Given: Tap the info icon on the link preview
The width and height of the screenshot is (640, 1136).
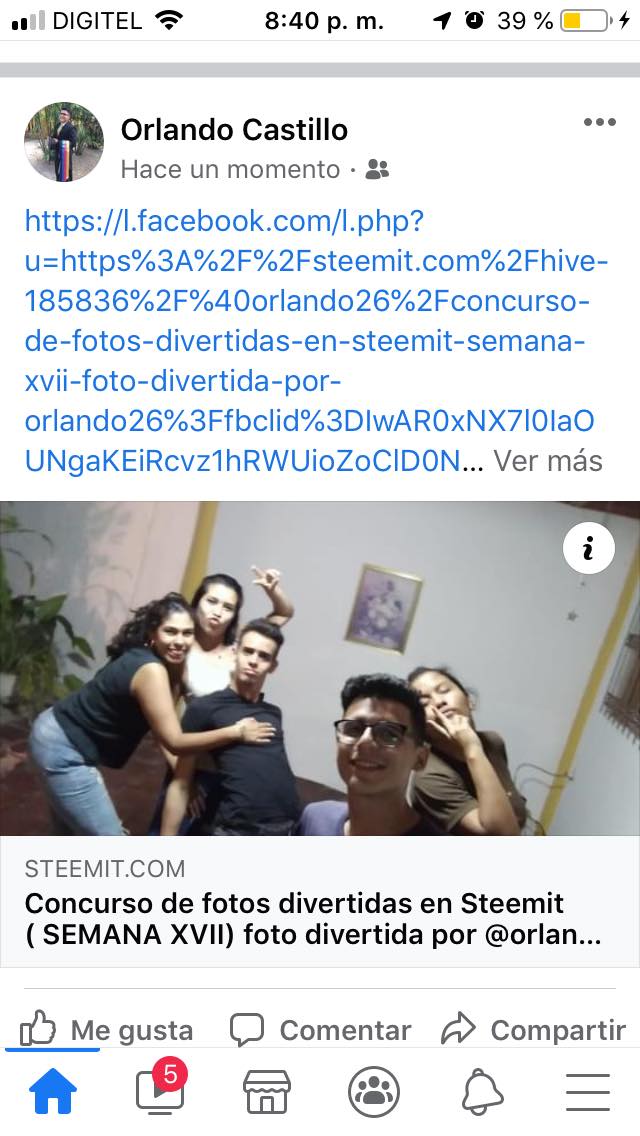Looking at the screenshot, I should [x=589, y=548].
